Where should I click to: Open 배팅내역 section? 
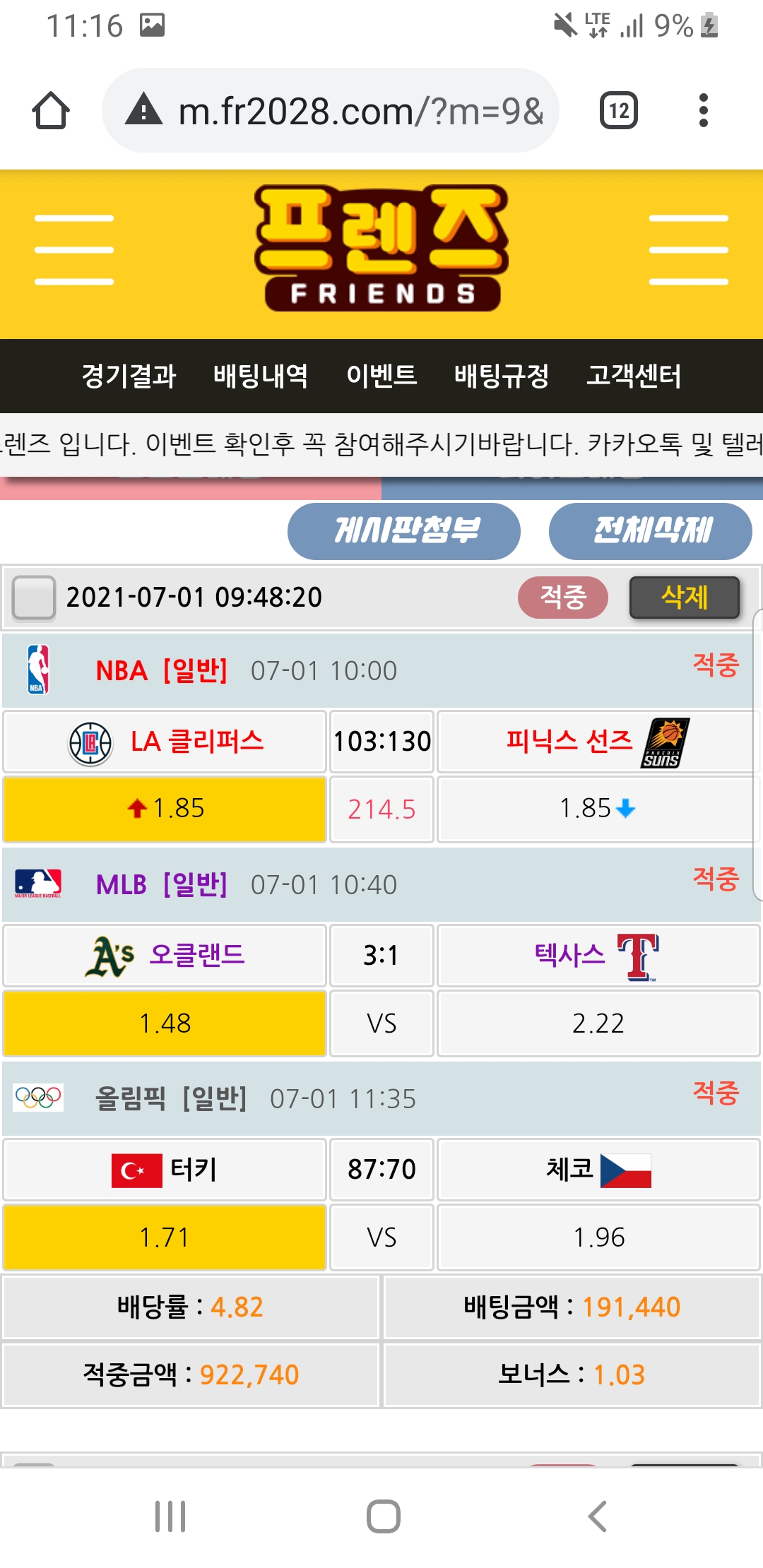point(261,376)
